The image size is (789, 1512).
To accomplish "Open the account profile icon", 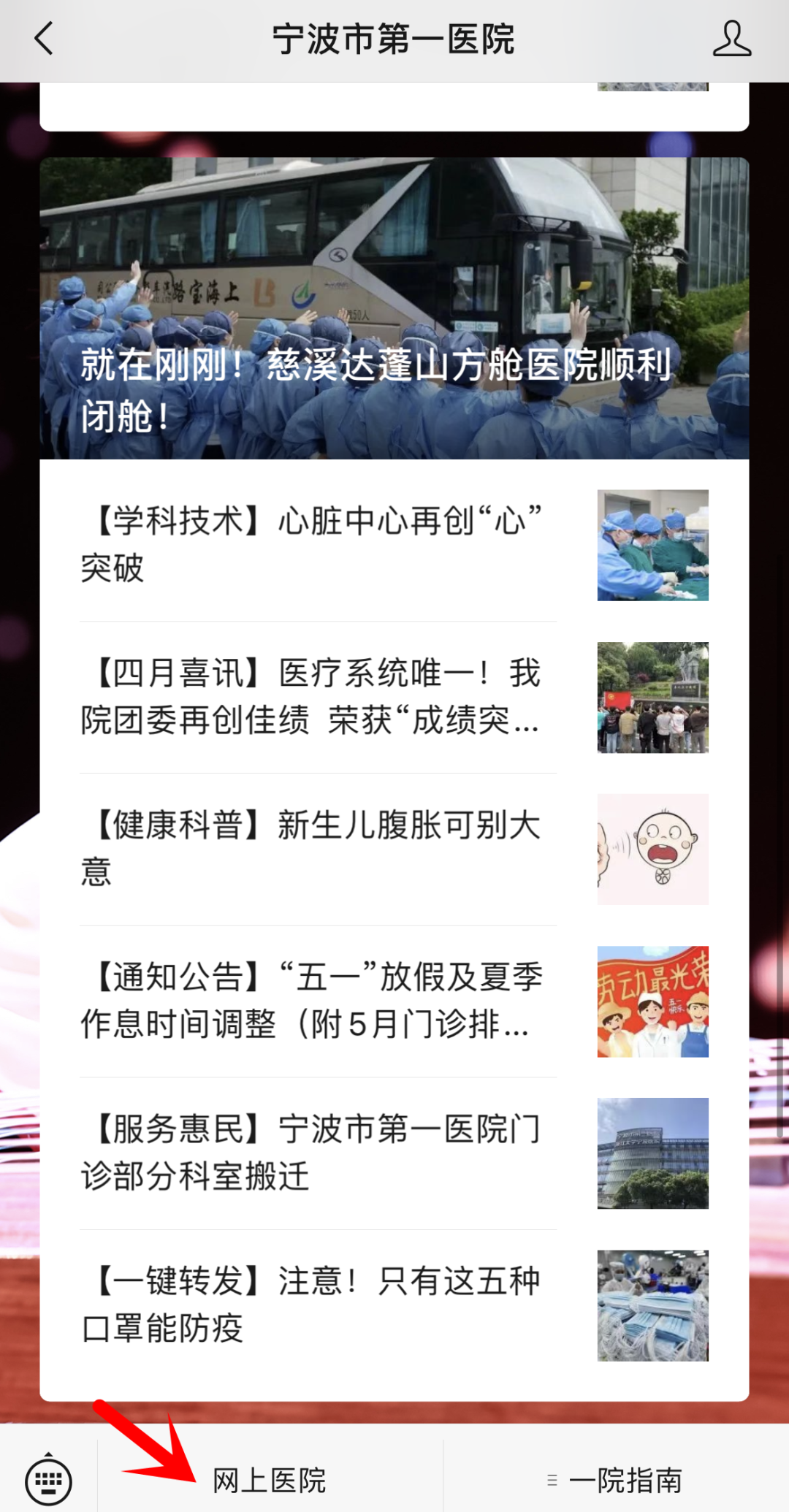I will (731, 39).
